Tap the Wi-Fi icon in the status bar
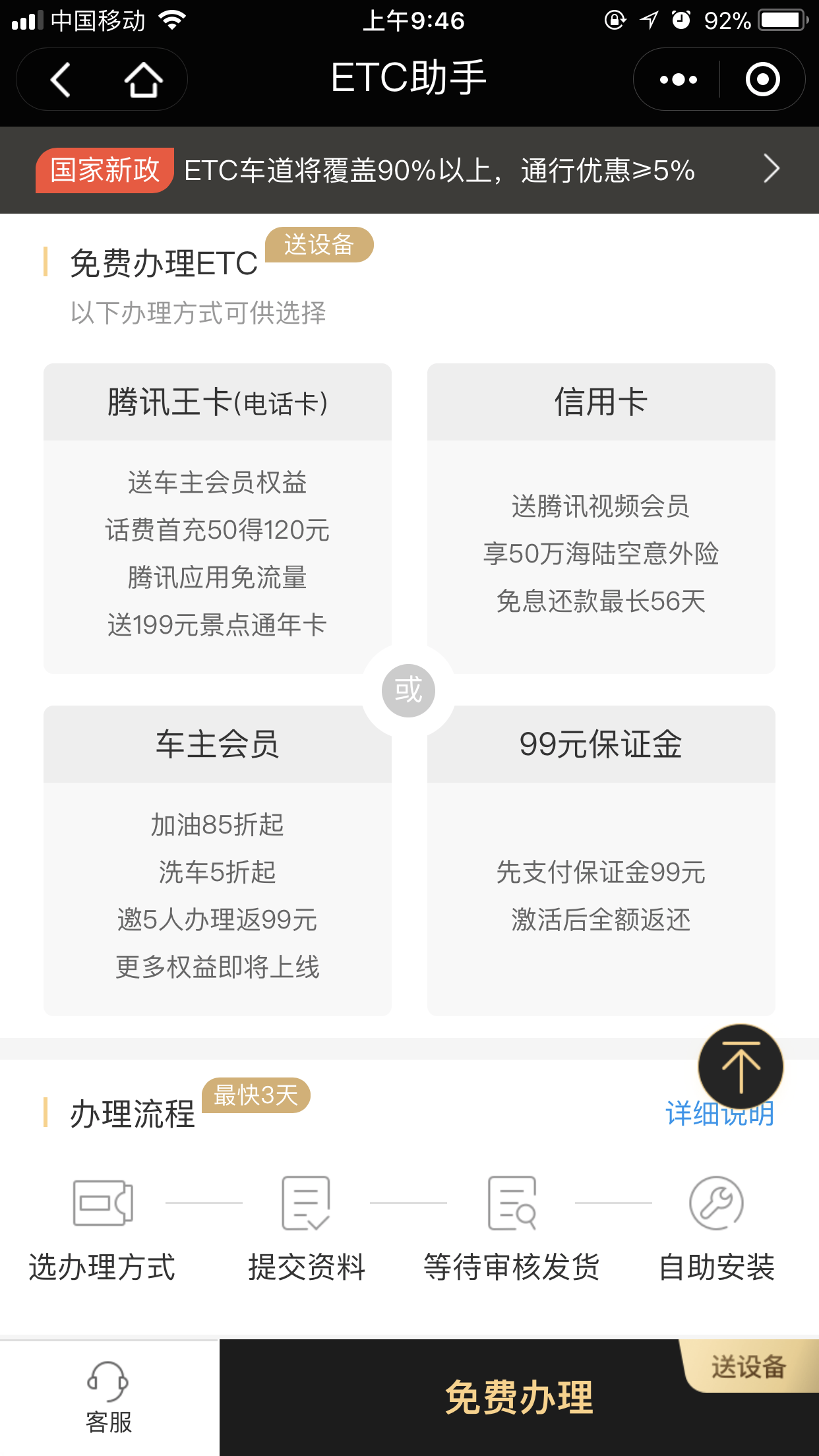 coord(173,20)
